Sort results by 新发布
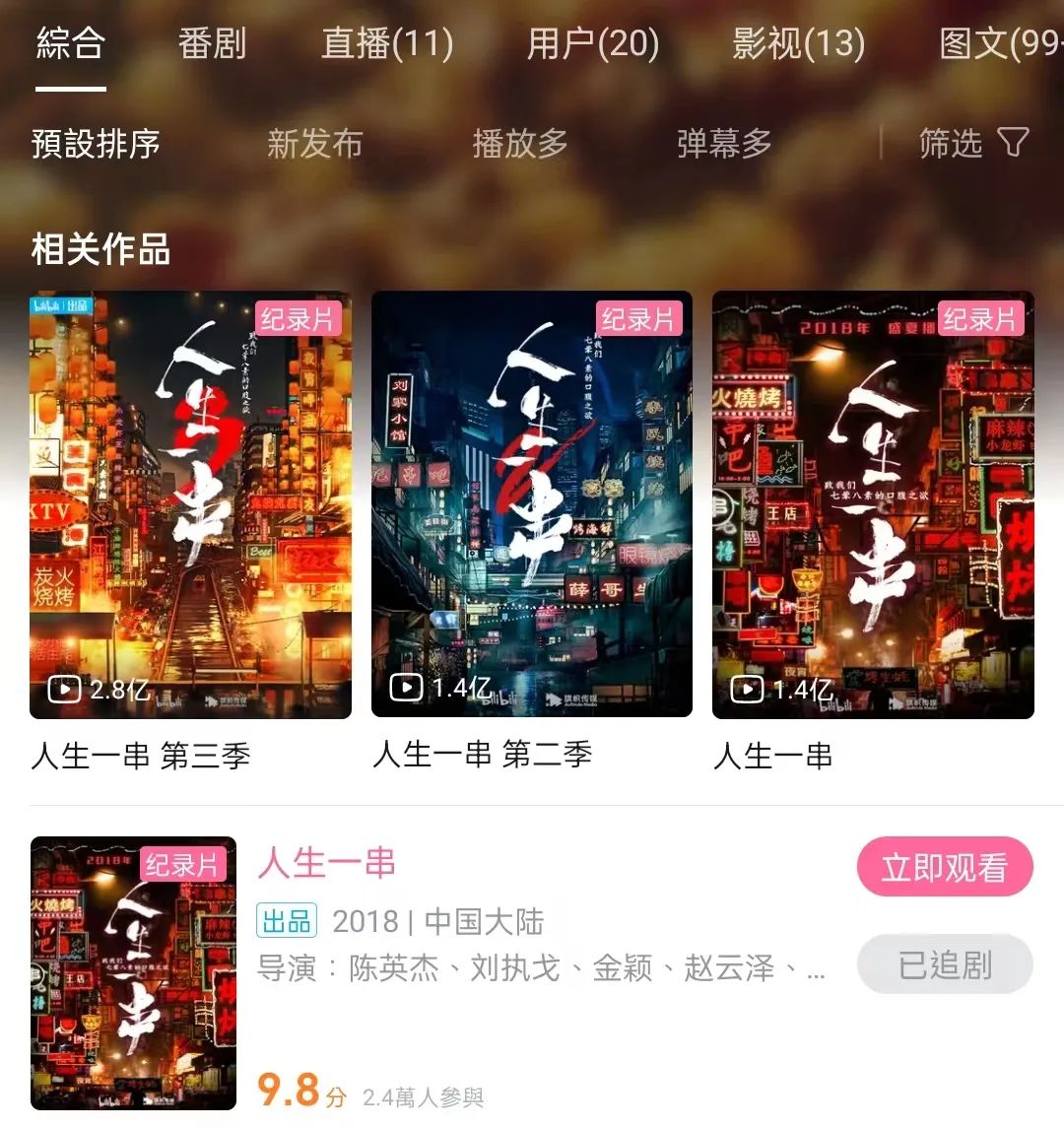Screen dimensions: 1064x1128 314,144
